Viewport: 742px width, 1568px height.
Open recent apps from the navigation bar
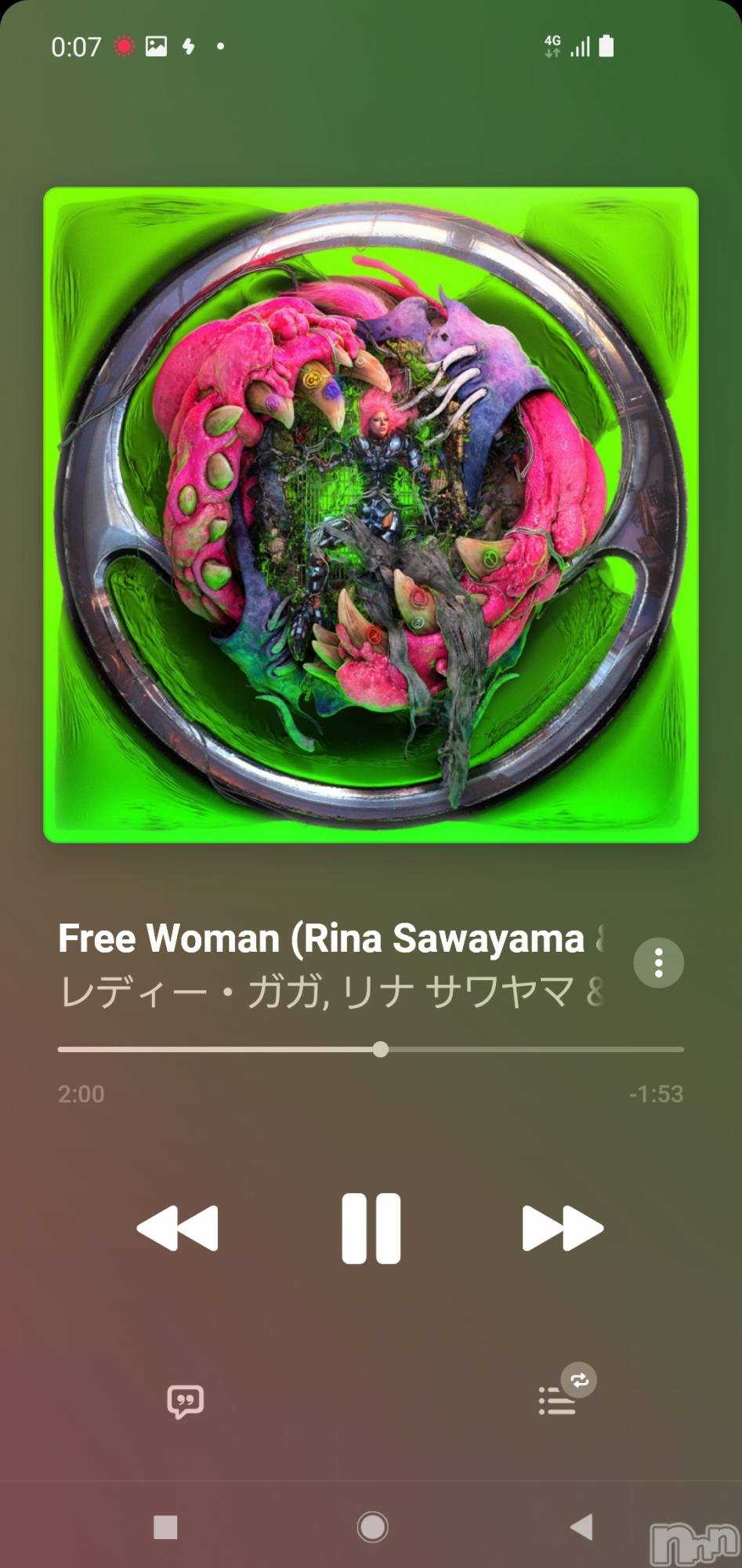coord(165,1526)
